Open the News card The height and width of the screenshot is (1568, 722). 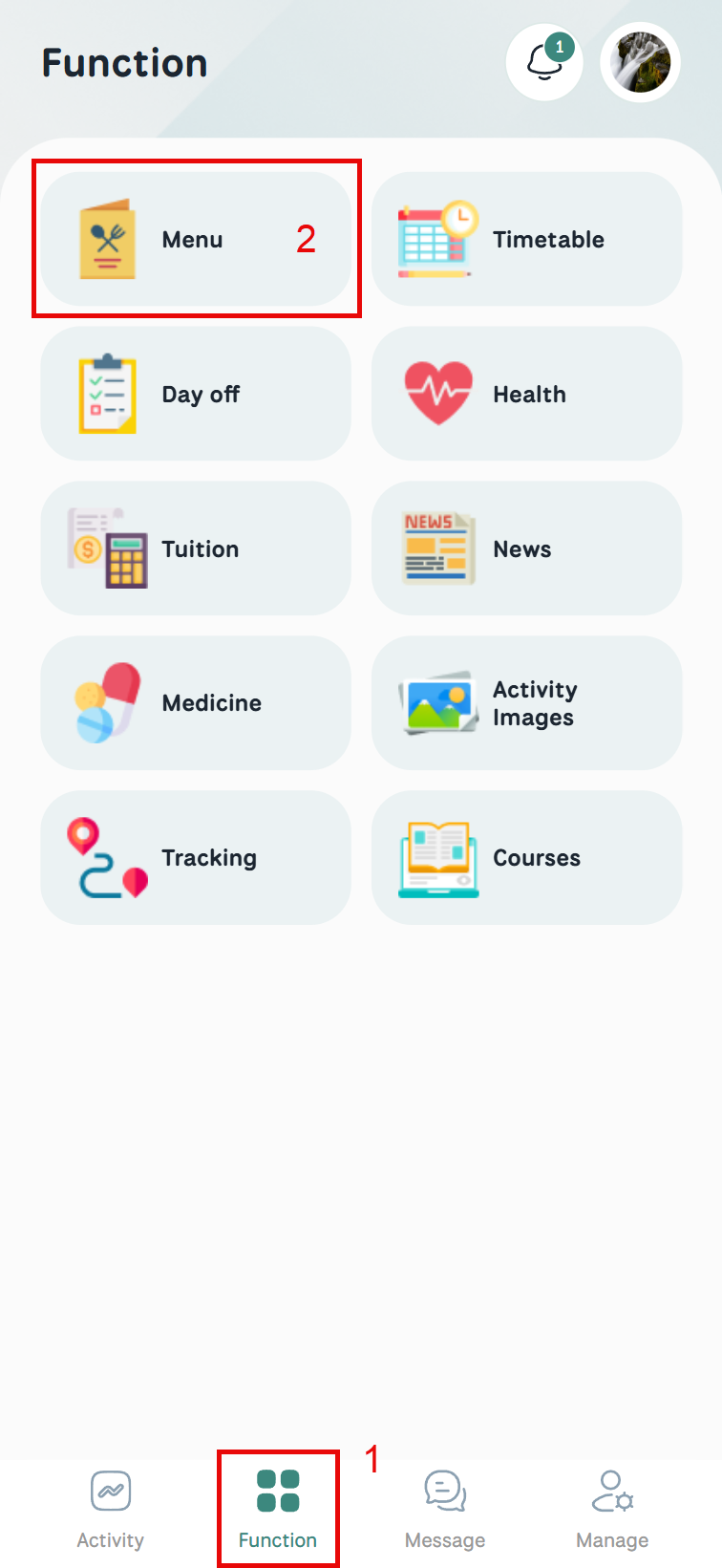pyautogui.click(x=526, y=548)
